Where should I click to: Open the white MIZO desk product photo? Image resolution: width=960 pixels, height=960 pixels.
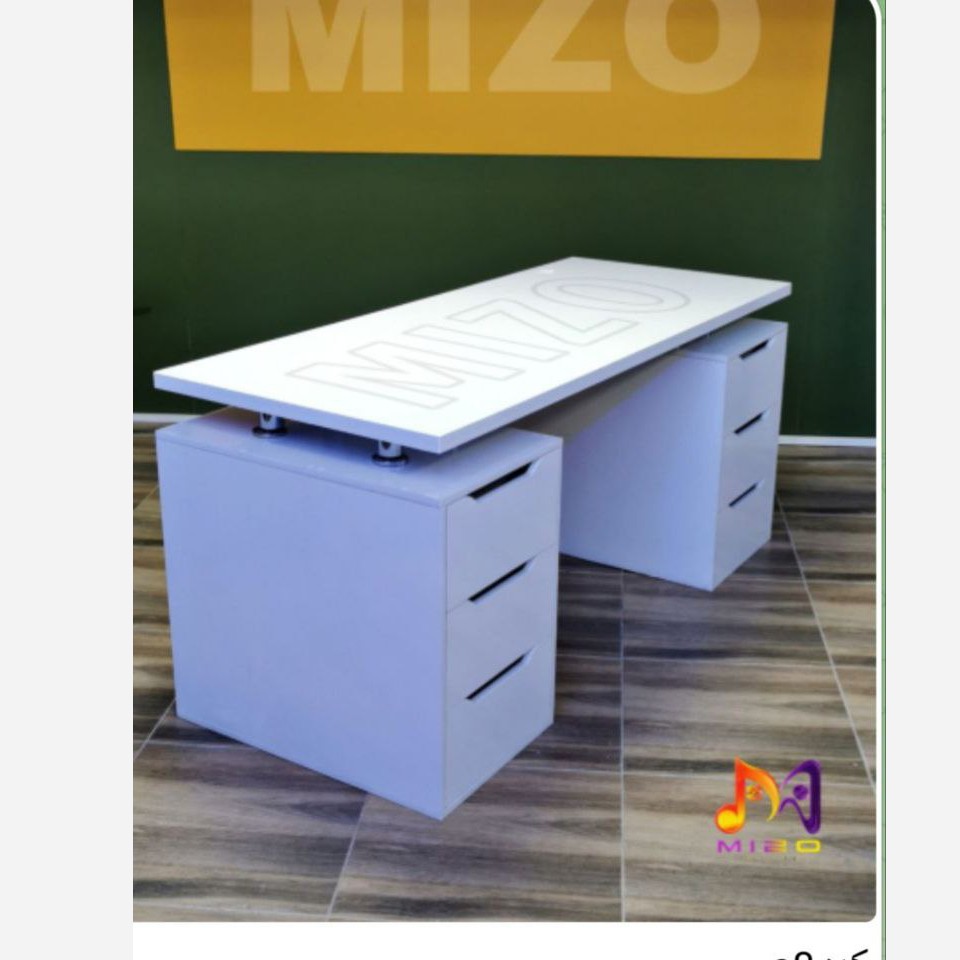[505, 460]
